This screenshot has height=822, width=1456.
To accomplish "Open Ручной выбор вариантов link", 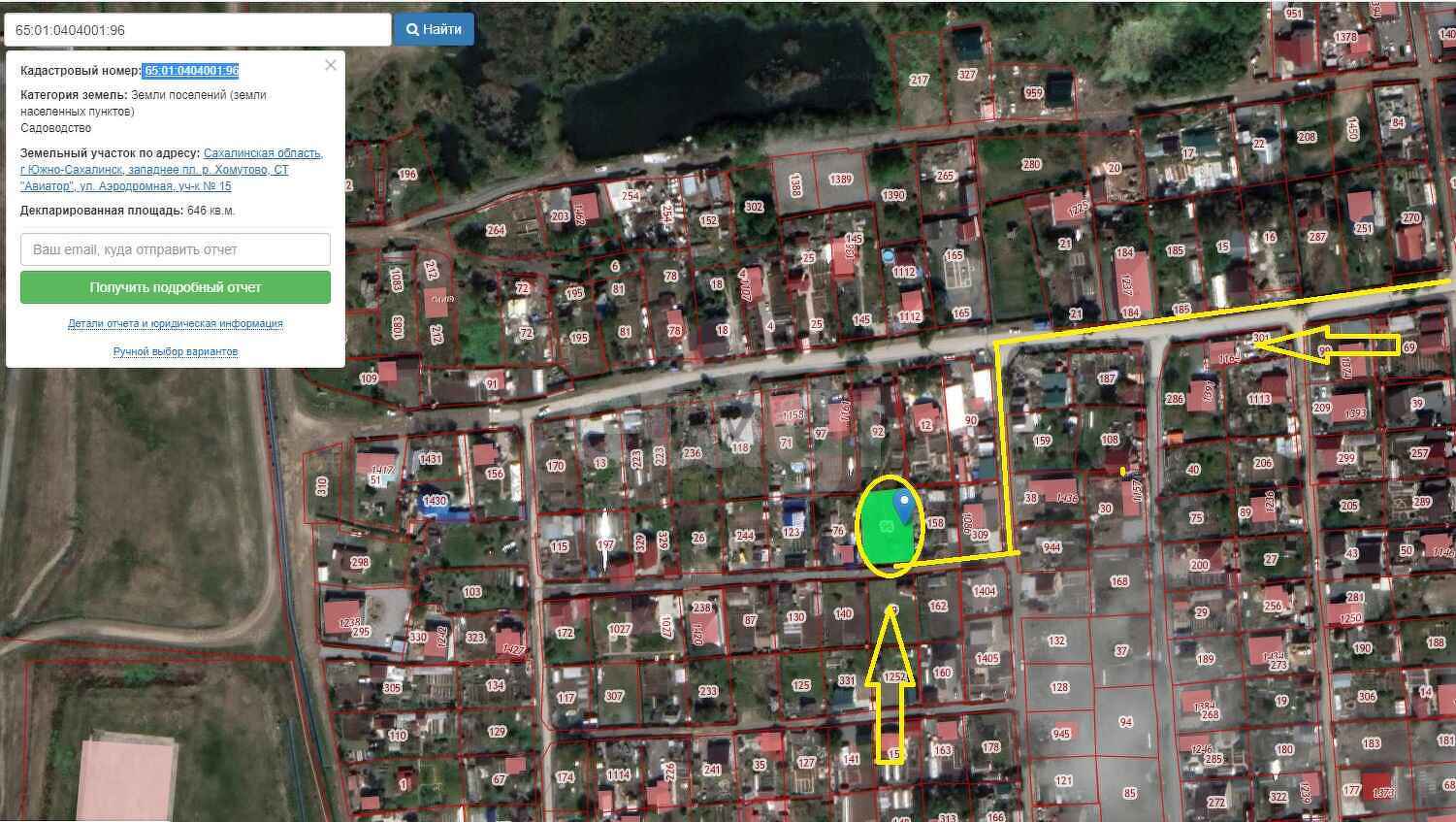I will tap(176, 351).
